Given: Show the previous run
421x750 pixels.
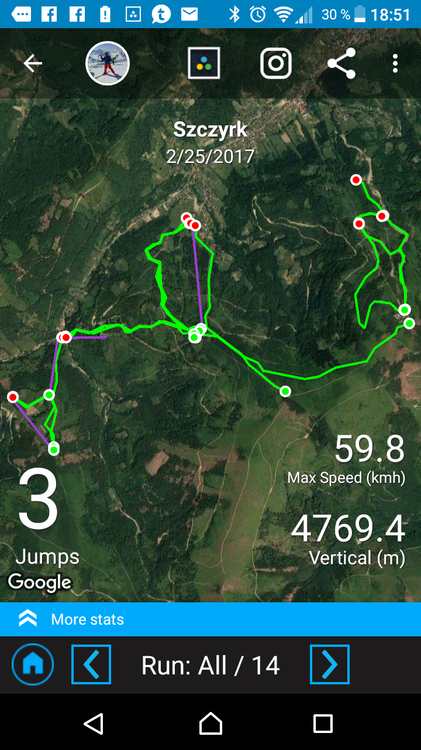Looking at the screenshot, I should (91, 665).
